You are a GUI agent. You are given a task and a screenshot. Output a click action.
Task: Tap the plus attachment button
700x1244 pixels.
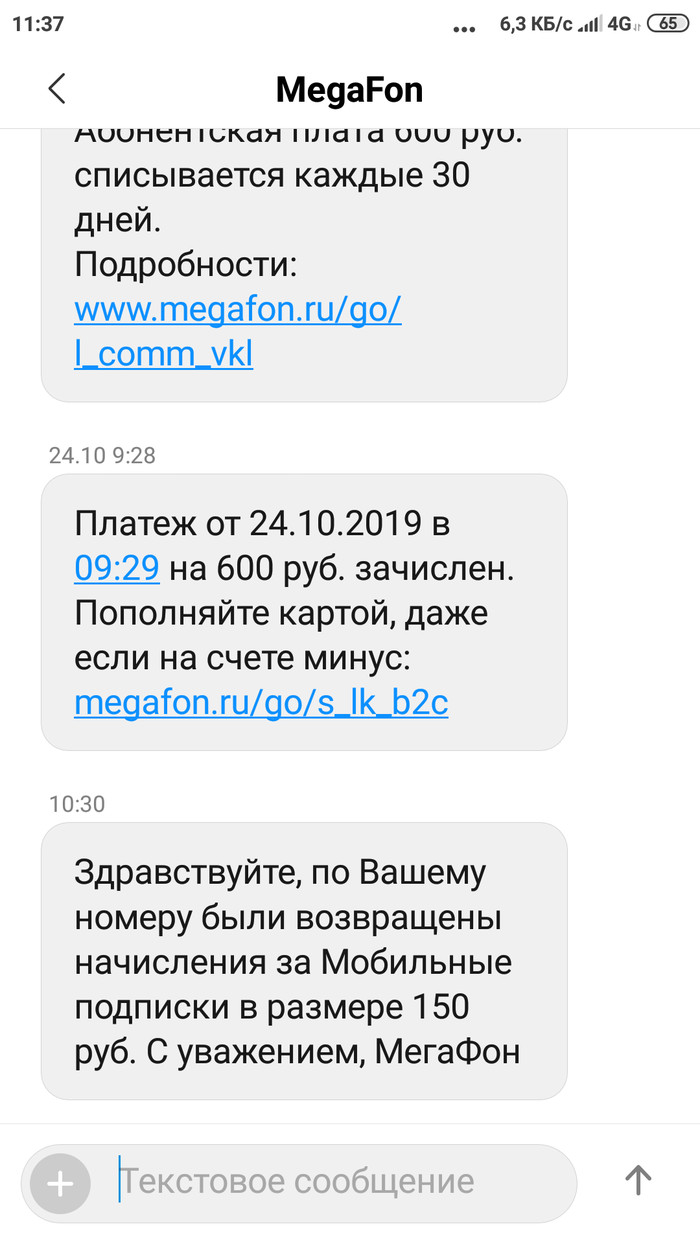(60, 1184)
